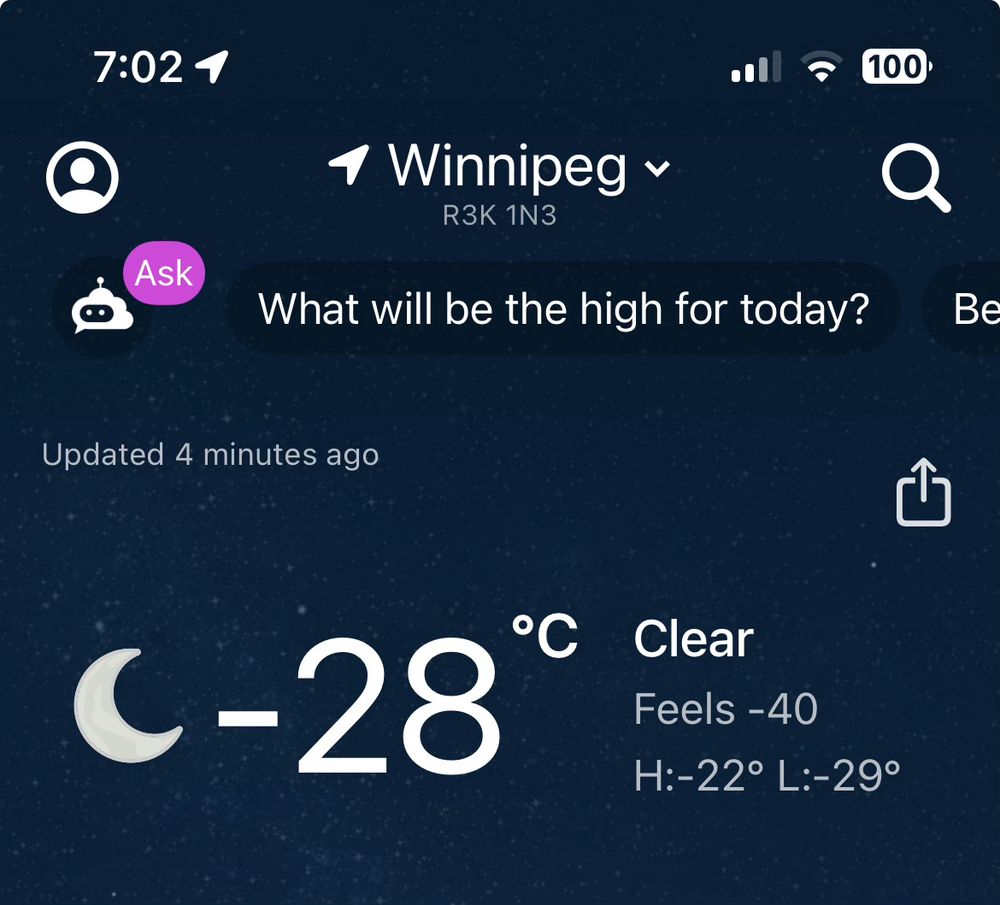Open the profile account icon
1000x905 pixels.
pos(82,177)
